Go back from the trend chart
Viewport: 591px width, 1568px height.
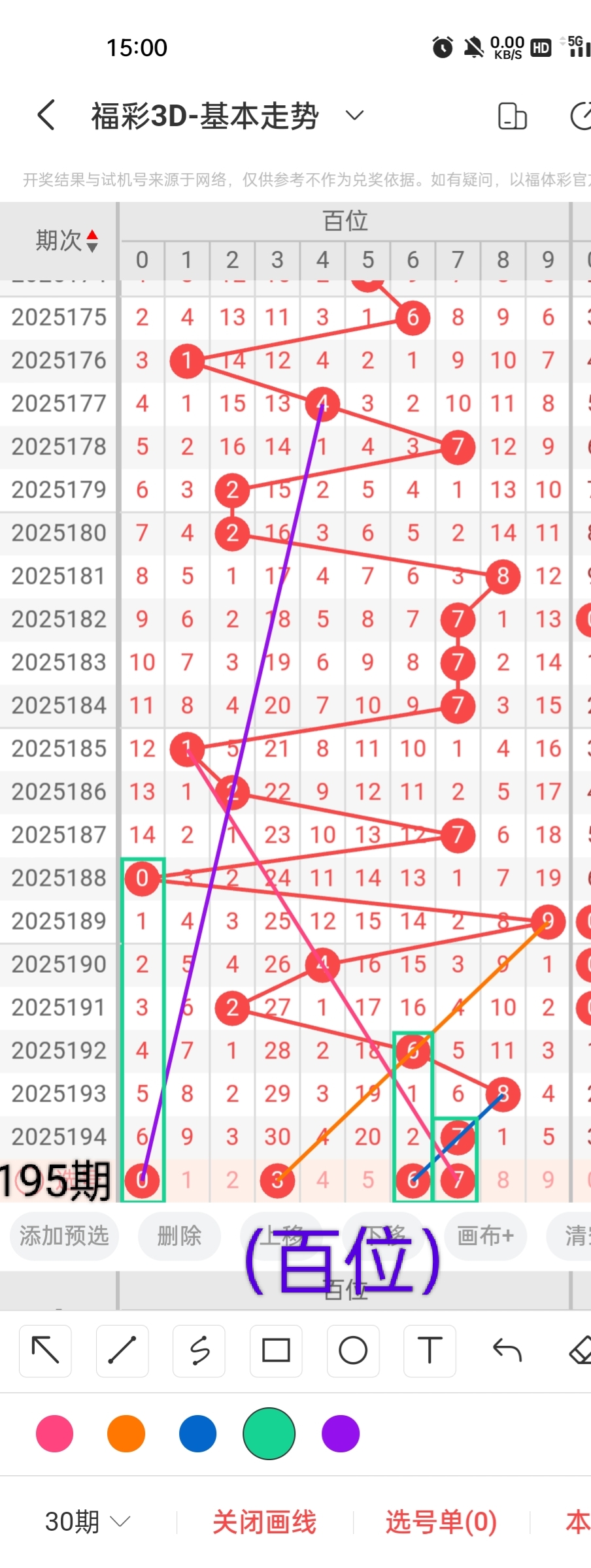46,116
